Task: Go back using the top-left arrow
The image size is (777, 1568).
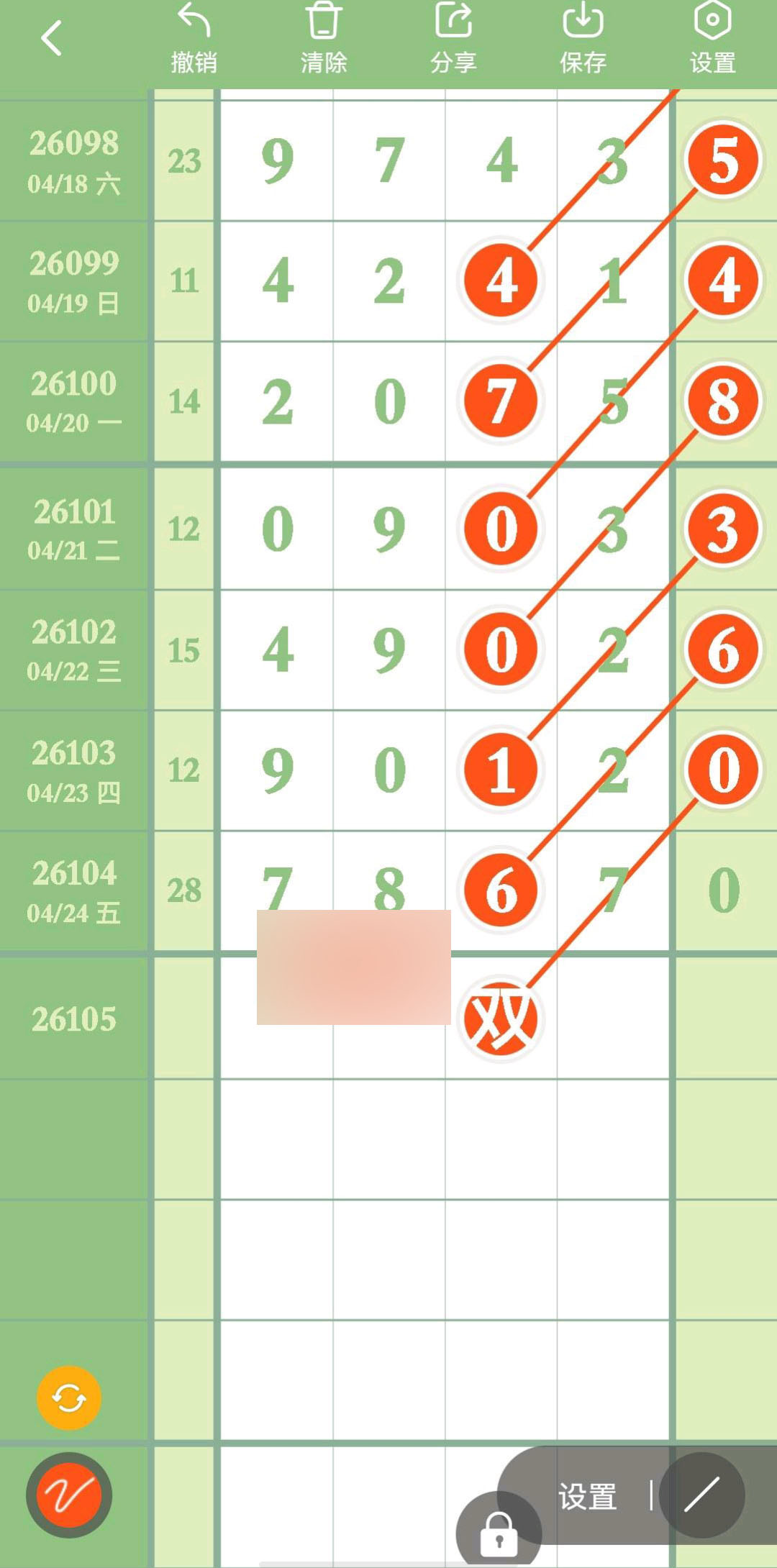Action: point(52,38)
